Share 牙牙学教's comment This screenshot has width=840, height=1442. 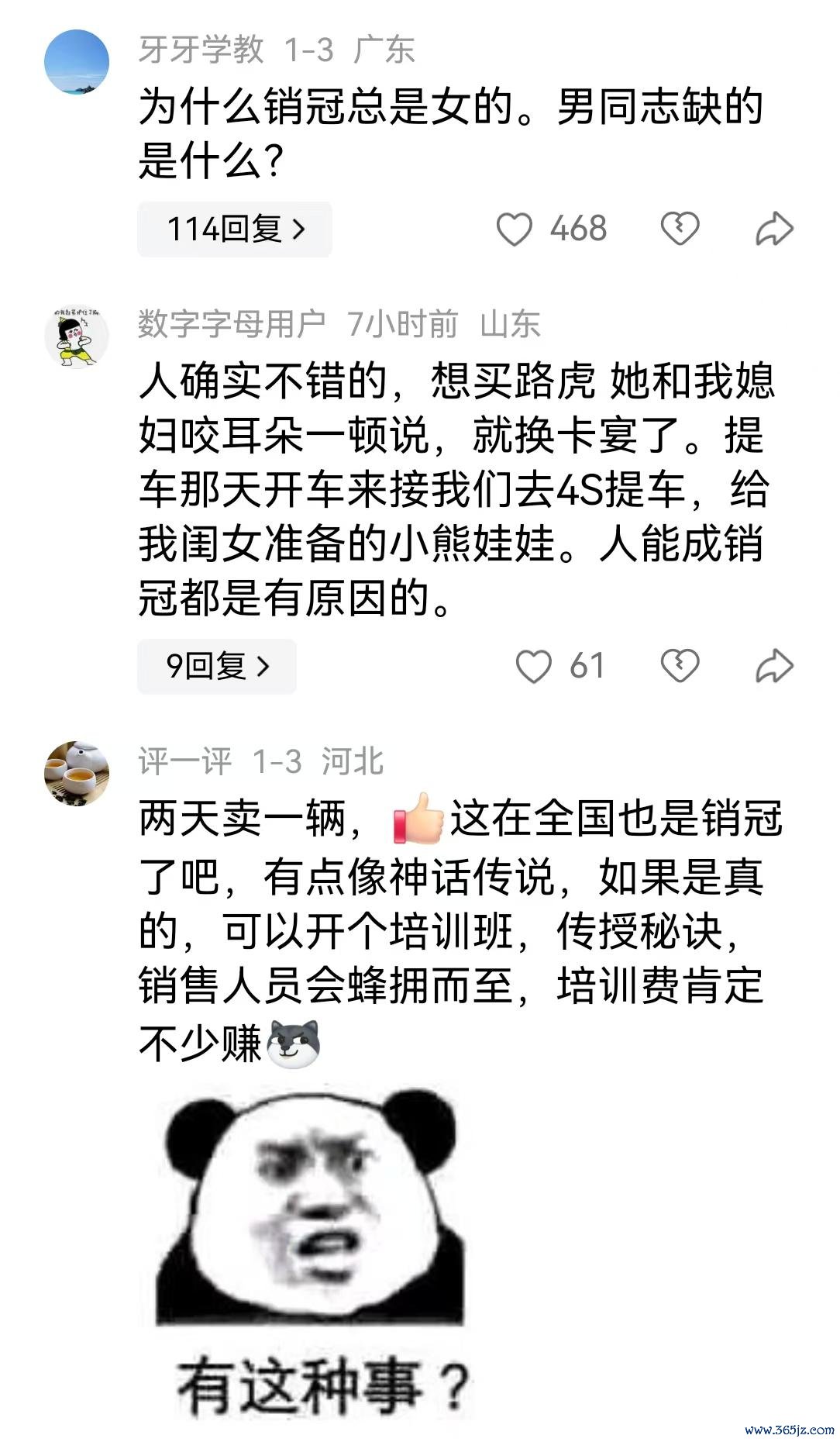click(774, 229)
